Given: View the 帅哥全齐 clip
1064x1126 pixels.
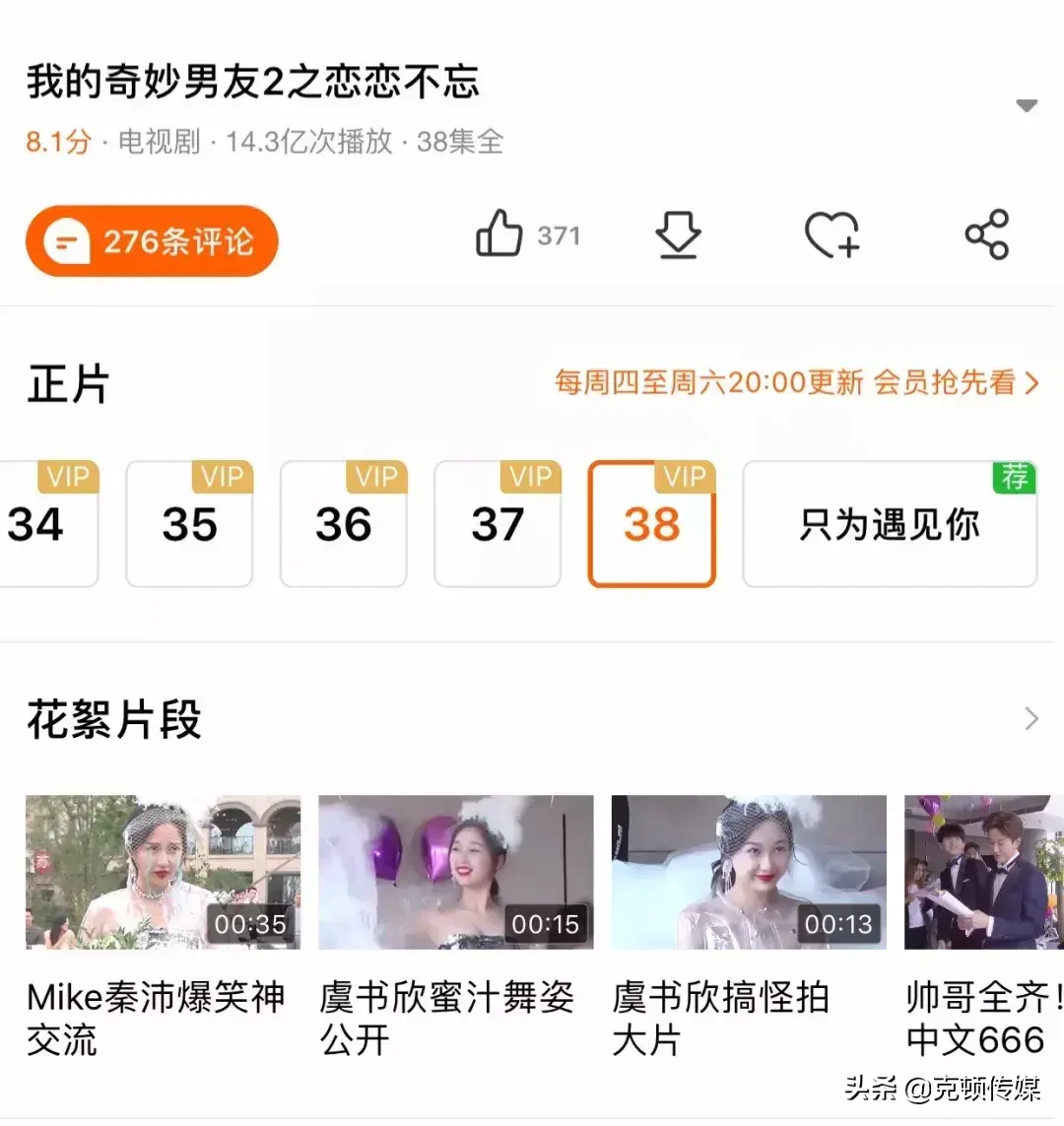Looking at the screenshot, I should tap(983, 873).
